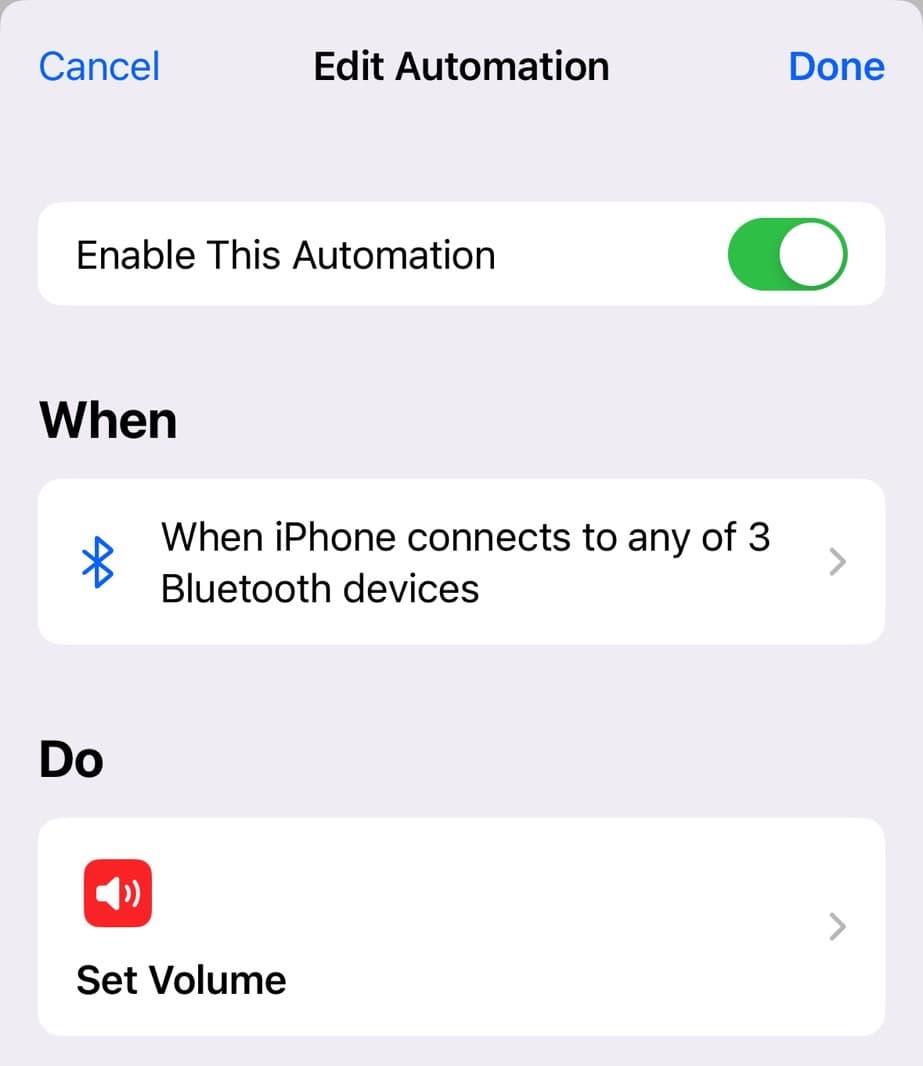The height and width of the screenshot is (1066, 923).
Task: Open Set Volume details using the chevron
Action: pos(838,927)
